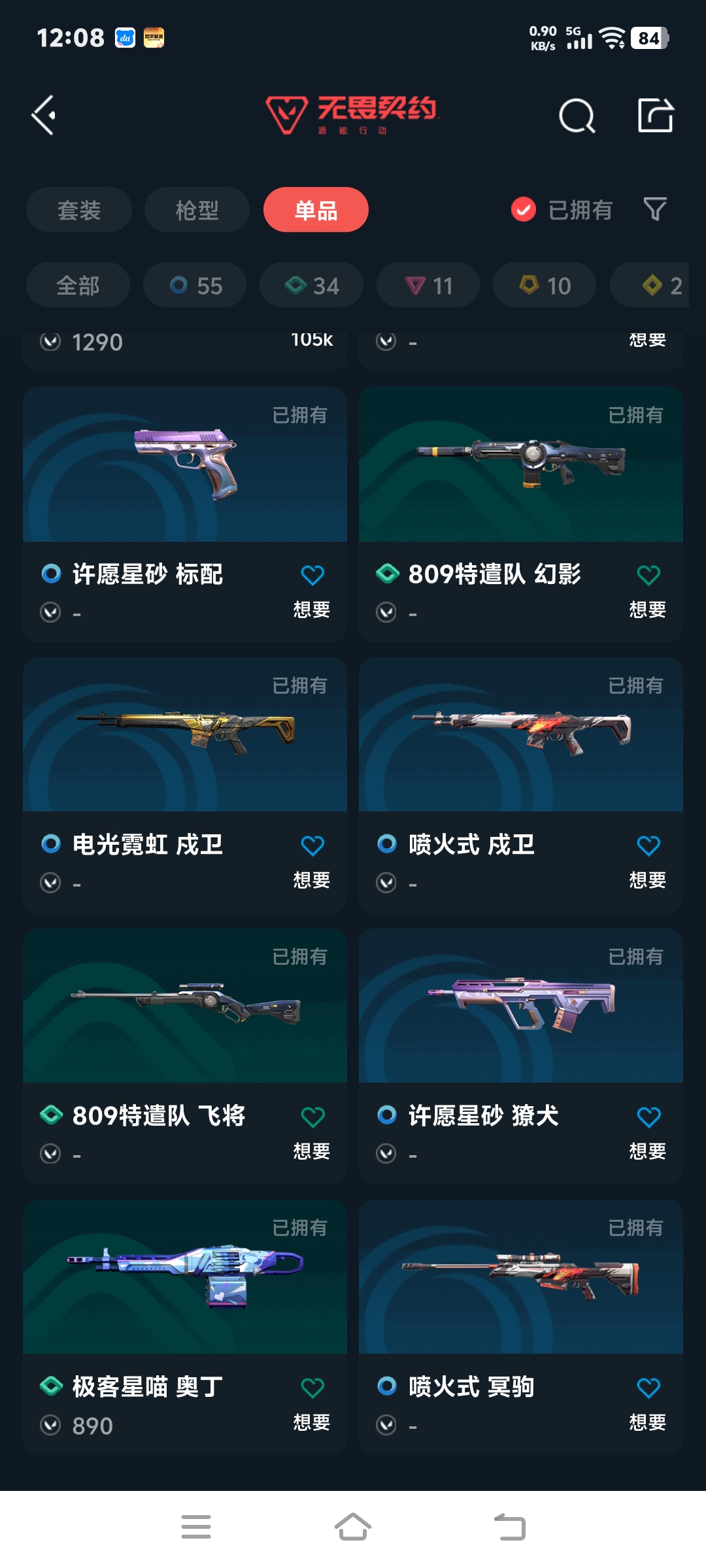
Task: Uncheck the 已拥有 filter checkbox
Action: pos(523,210)
